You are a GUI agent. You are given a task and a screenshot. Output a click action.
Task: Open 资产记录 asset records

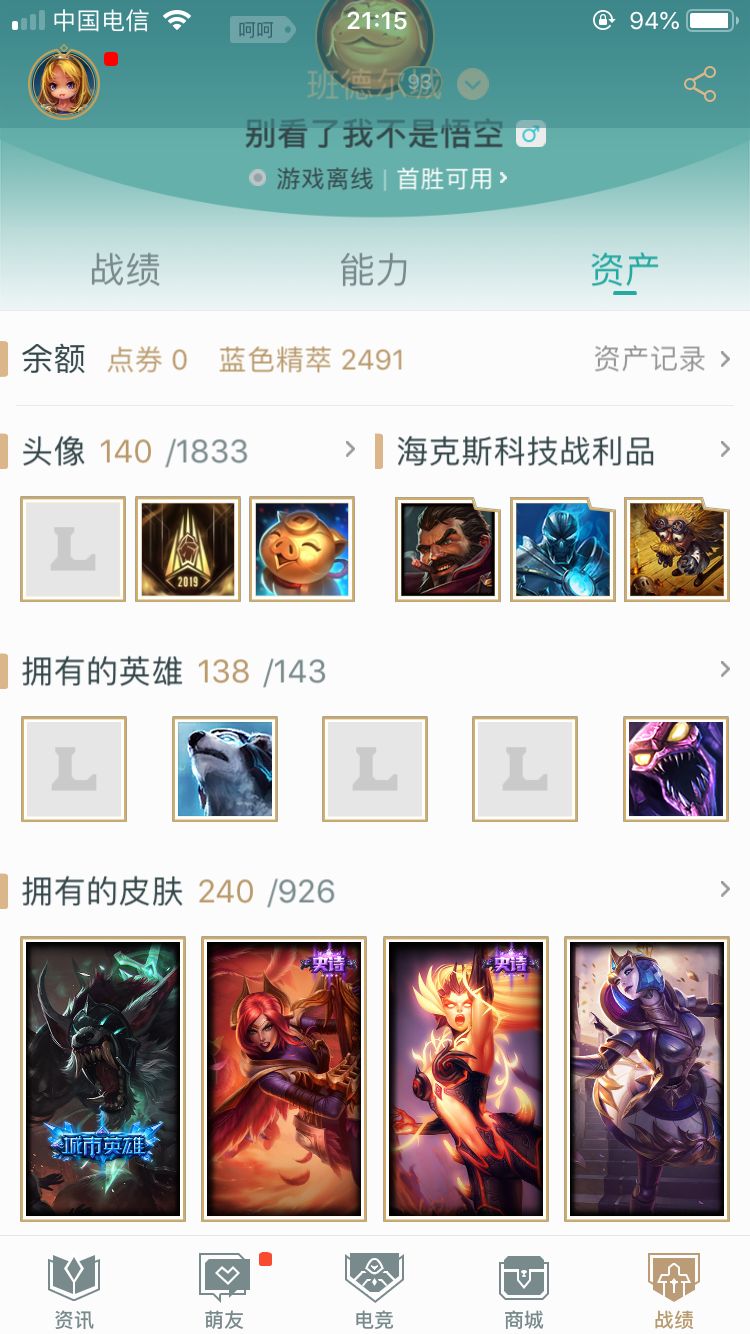[662, 359]
